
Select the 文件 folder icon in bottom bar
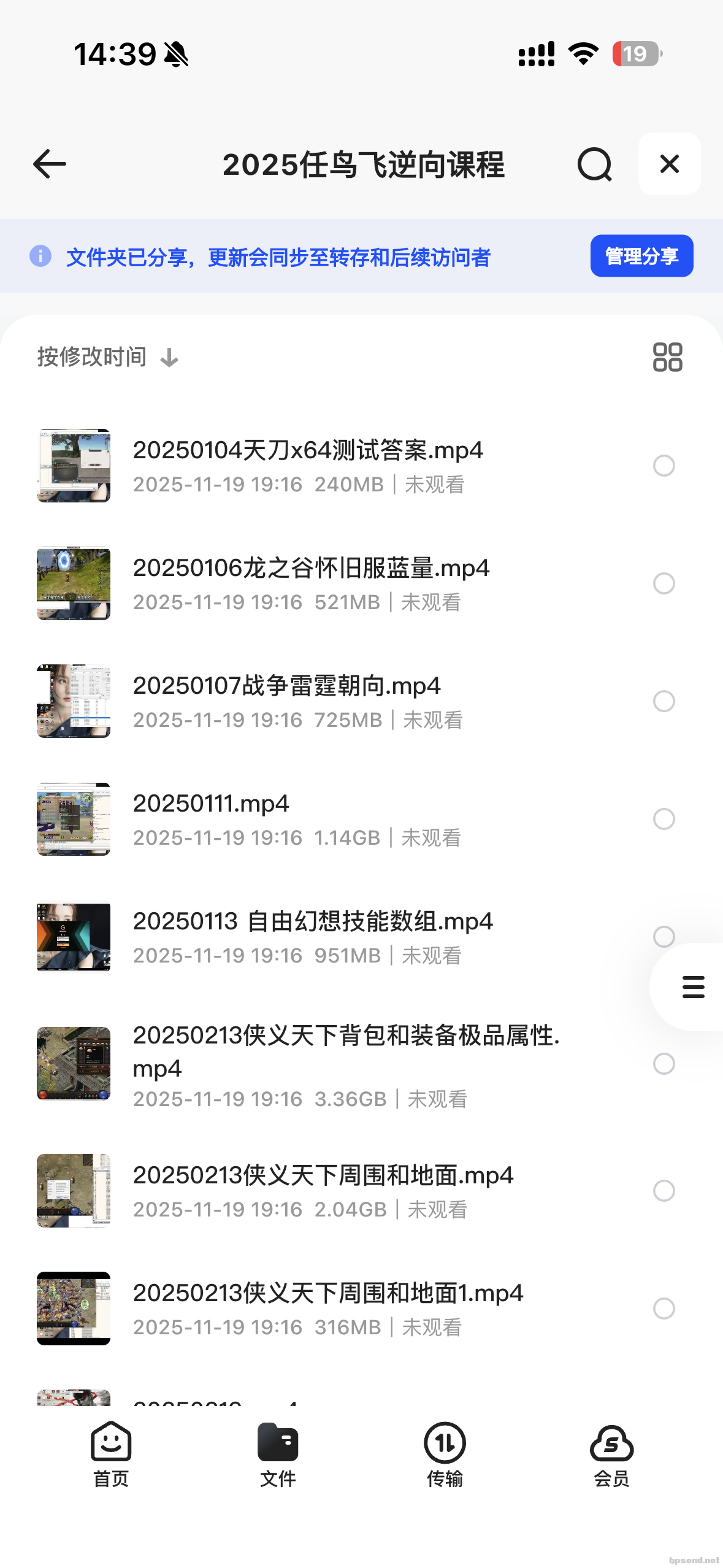(x=278, y=1444)
